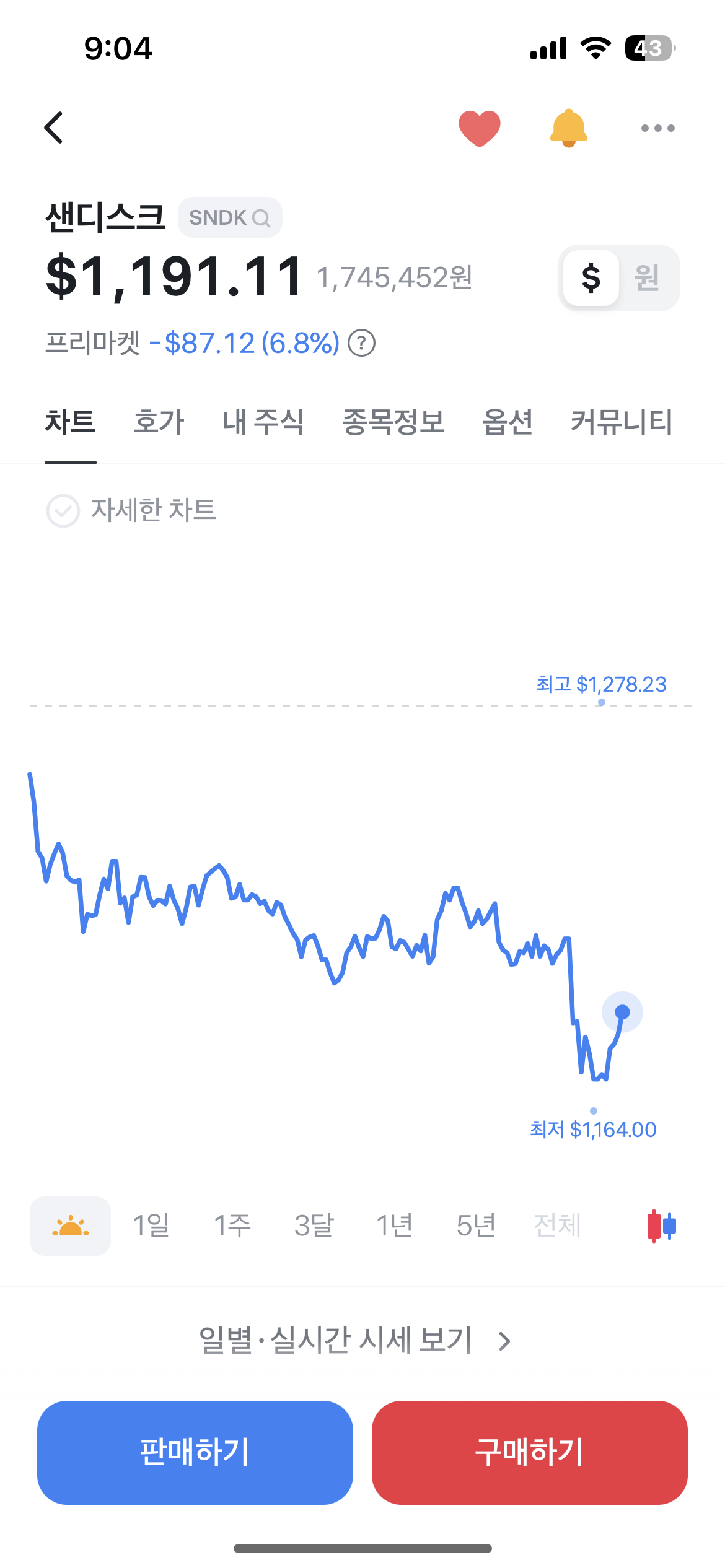Open price alert bell settings
The width and height of the screenshot is (725, 1568).
(568, 128)
